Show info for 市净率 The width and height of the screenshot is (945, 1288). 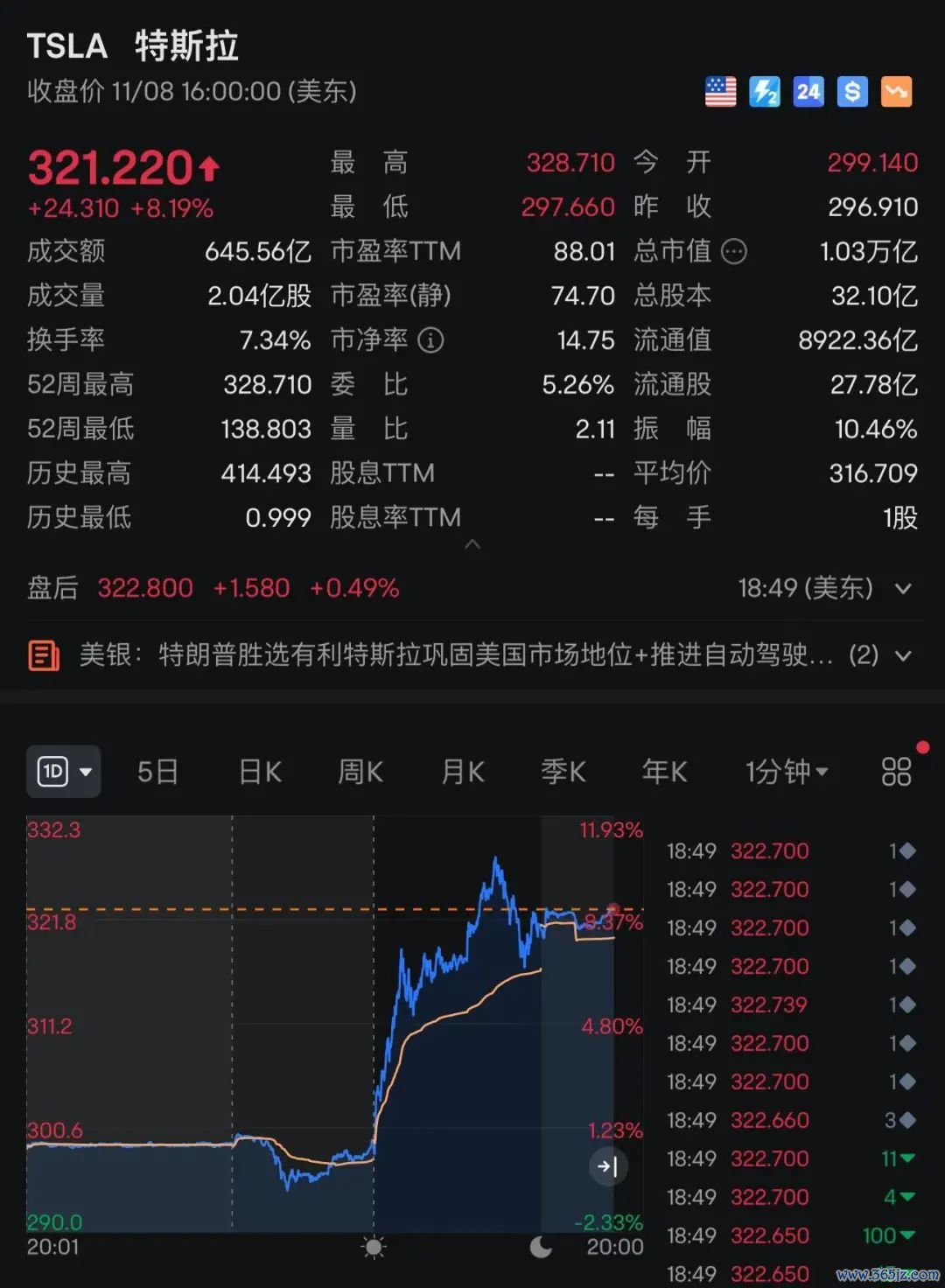tap(430, 340)
